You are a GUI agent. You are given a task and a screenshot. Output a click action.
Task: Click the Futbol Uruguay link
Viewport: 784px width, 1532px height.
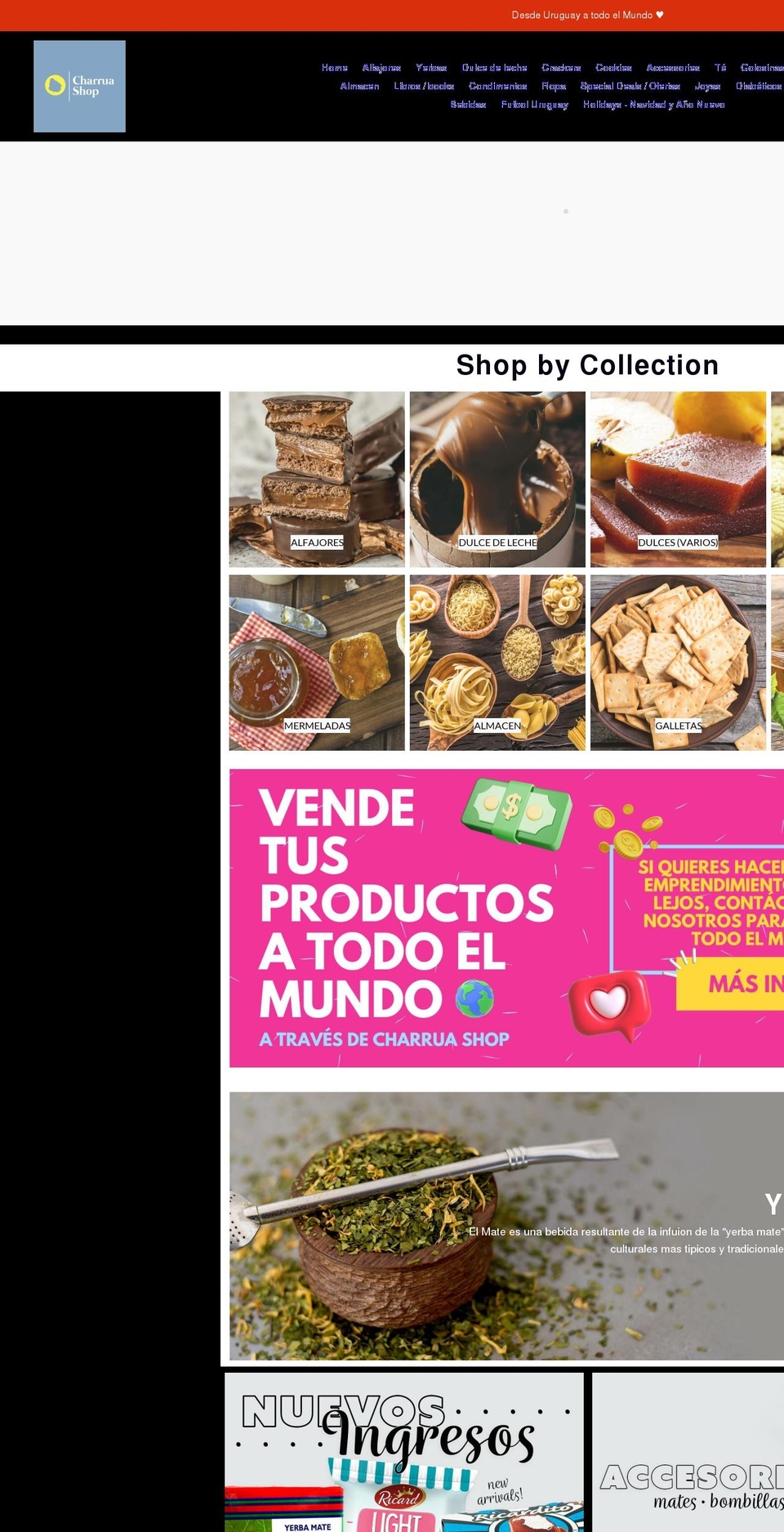tap(535, 105)
